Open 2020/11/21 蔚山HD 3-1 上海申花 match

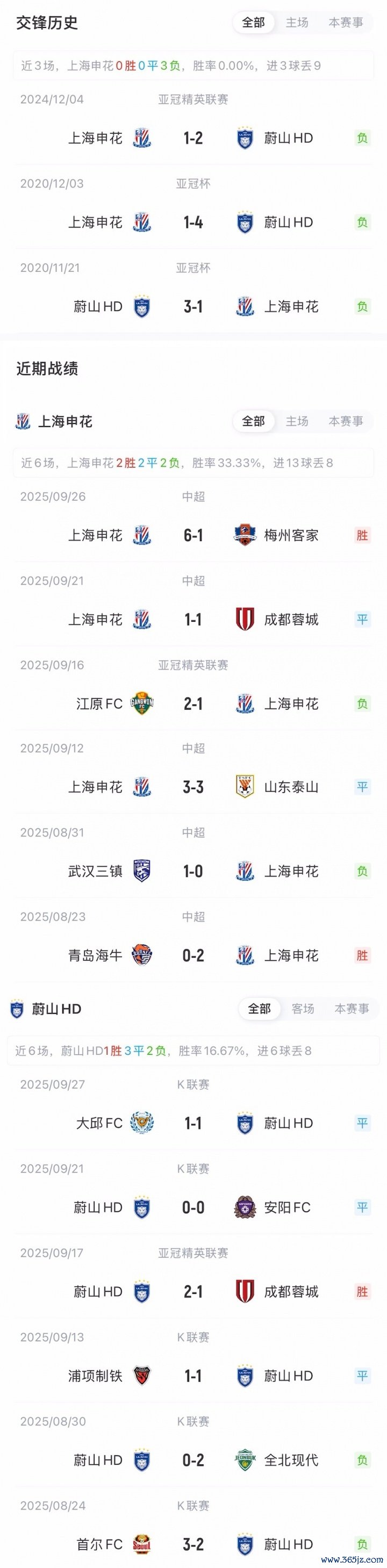193,306
